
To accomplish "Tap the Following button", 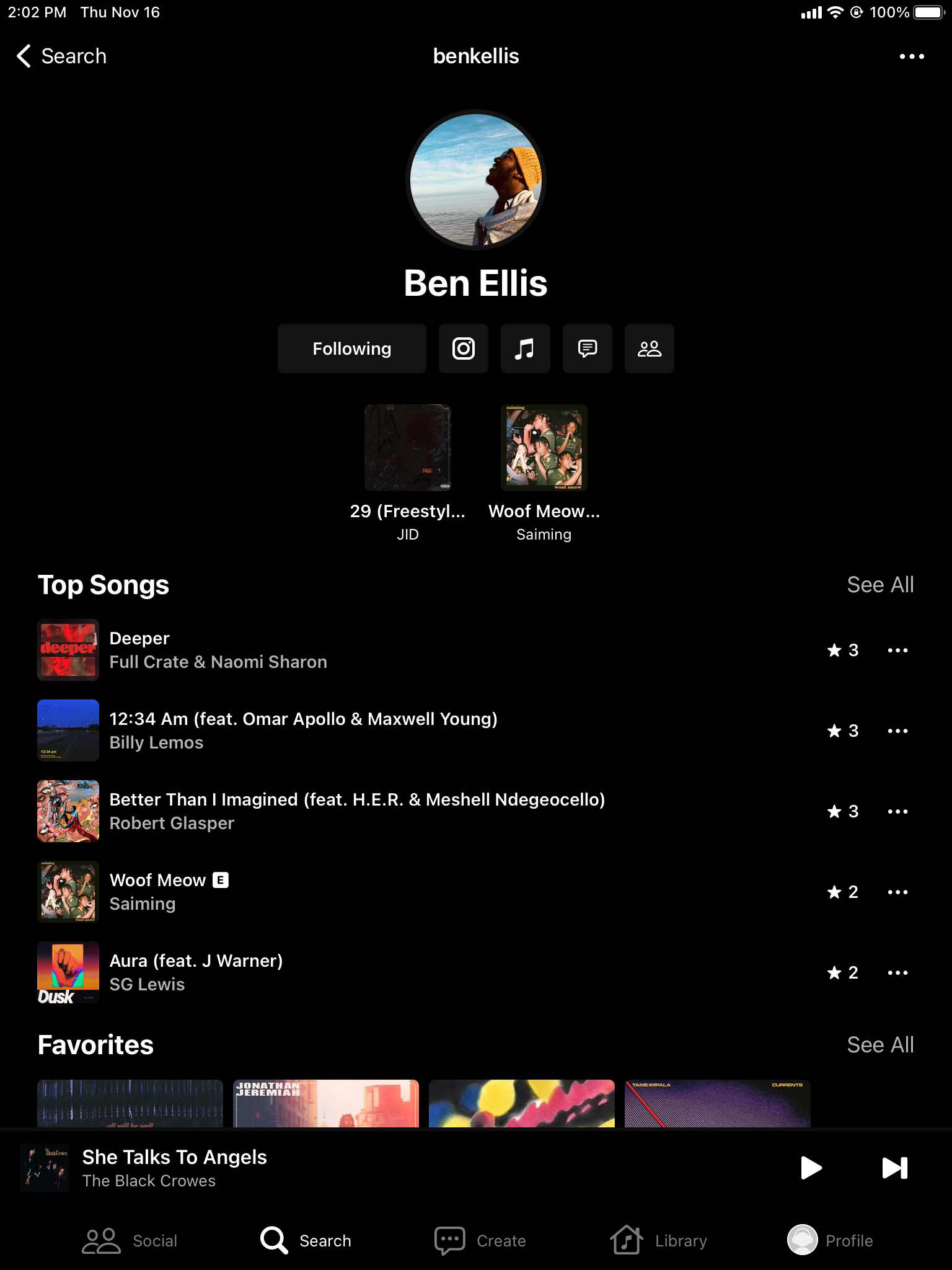I will tap(351, 349).
